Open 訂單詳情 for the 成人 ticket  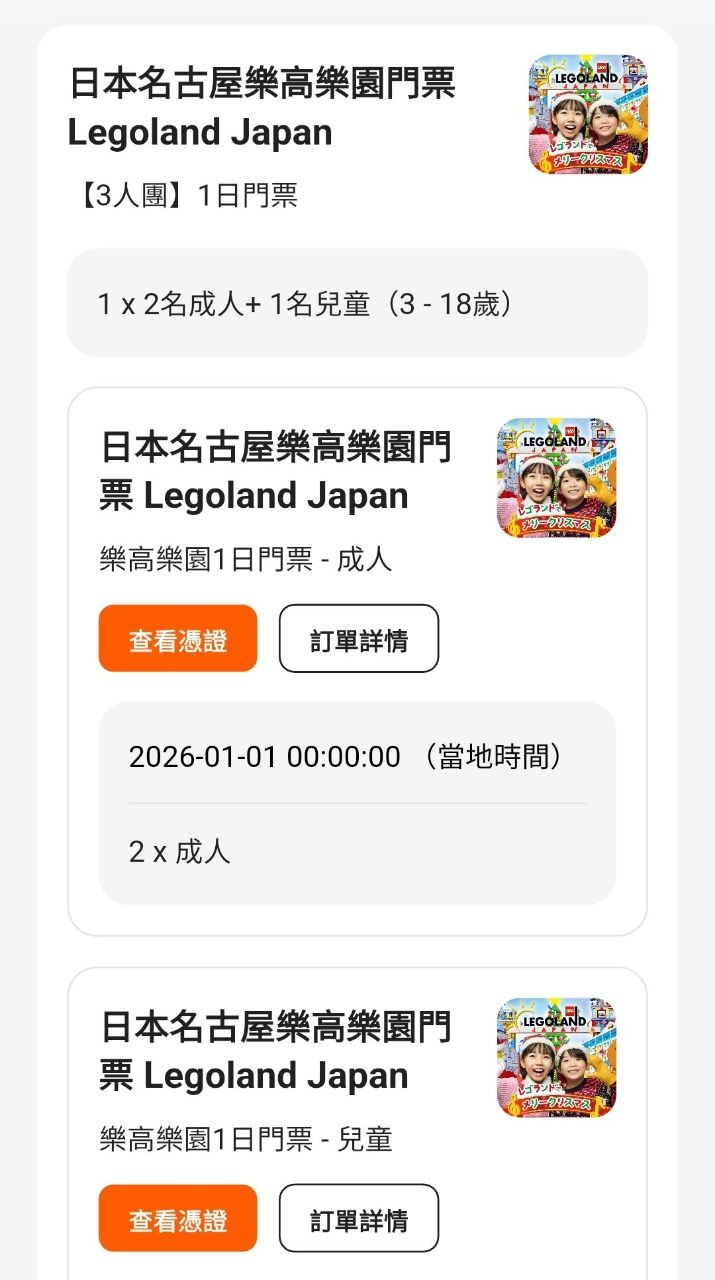point(358,639)
